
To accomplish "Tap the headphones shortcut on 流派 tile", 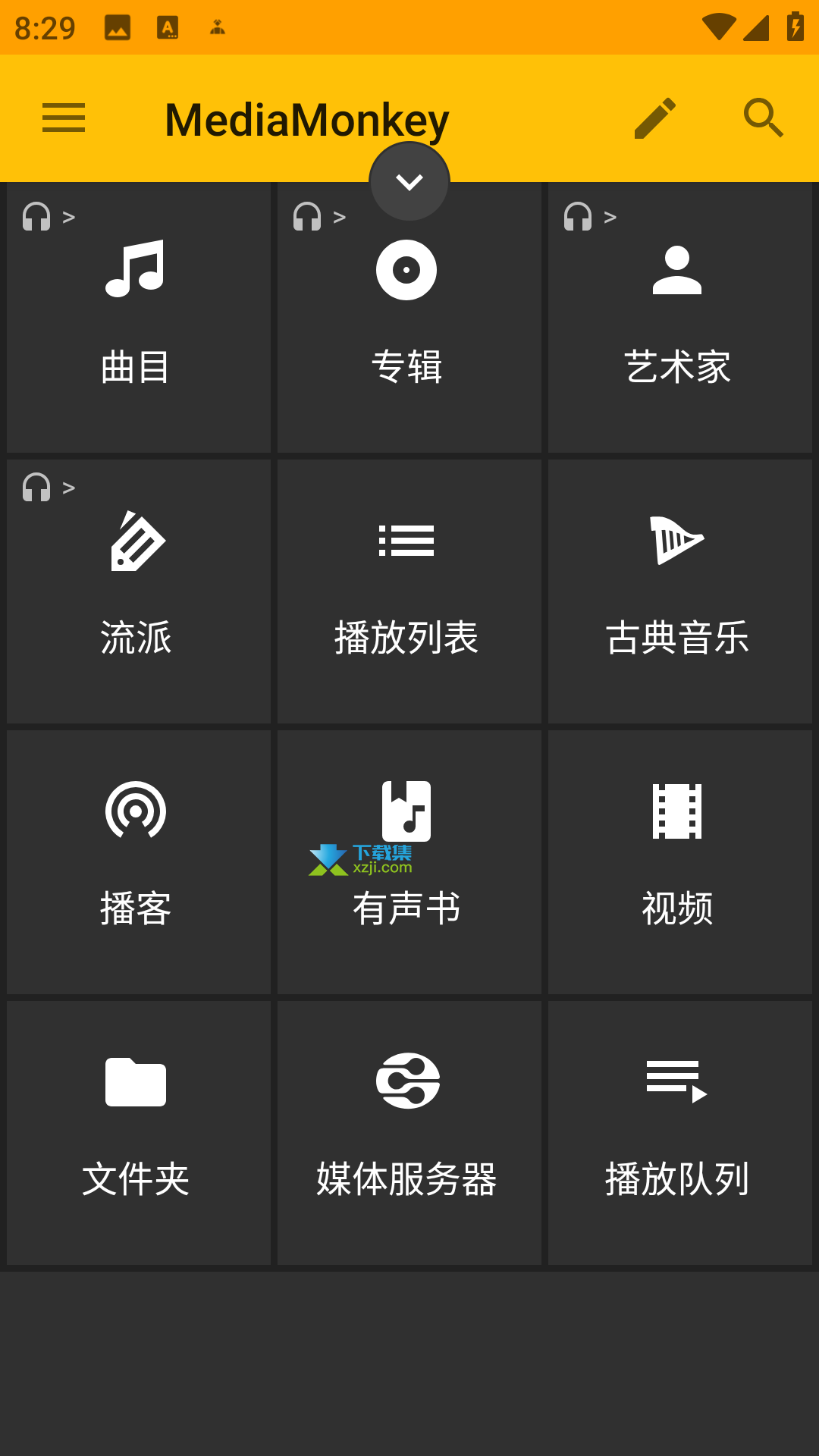I will (49, 488).
